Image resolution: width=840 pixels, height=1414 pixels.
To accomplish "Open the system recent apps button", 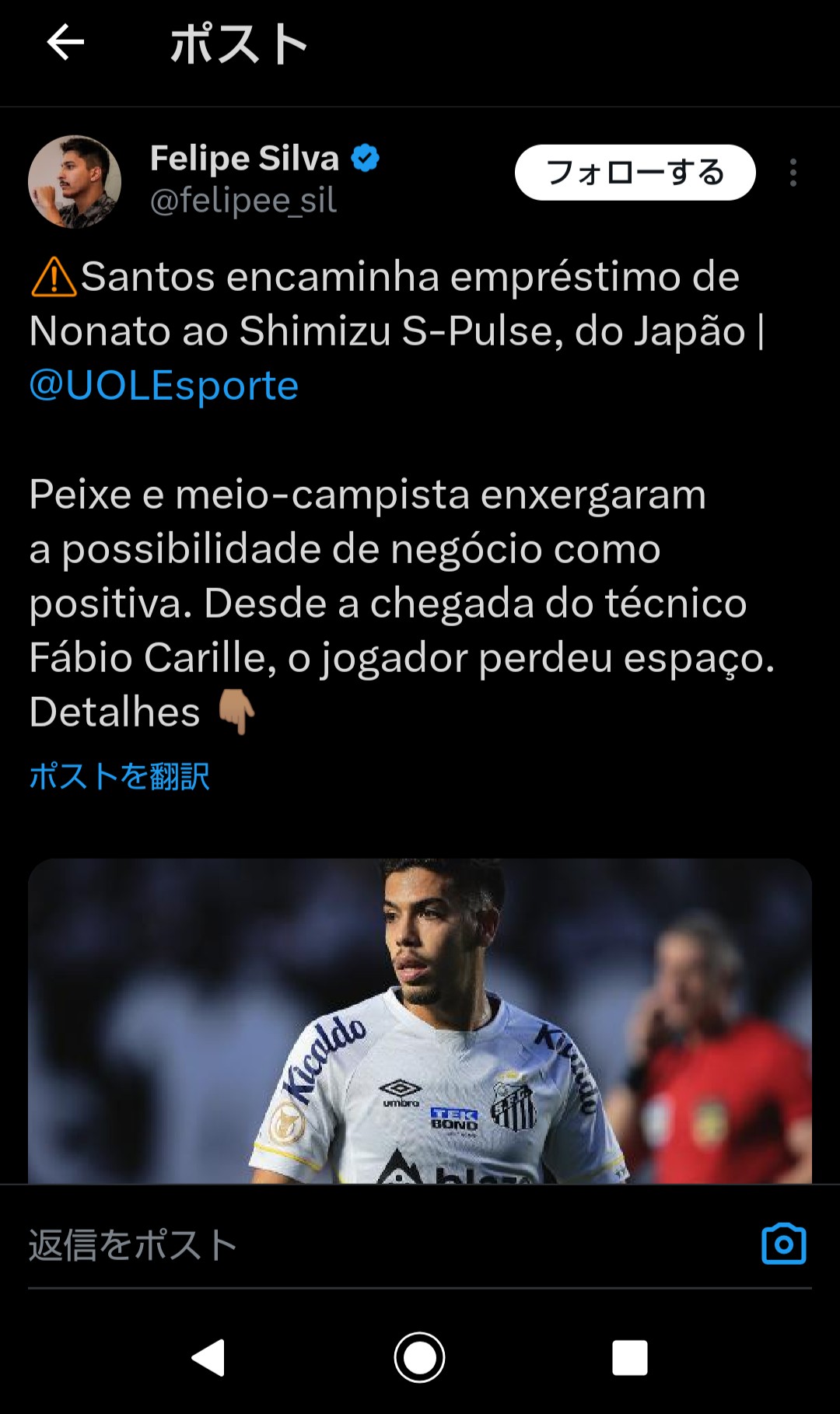I will (629, 1358).
